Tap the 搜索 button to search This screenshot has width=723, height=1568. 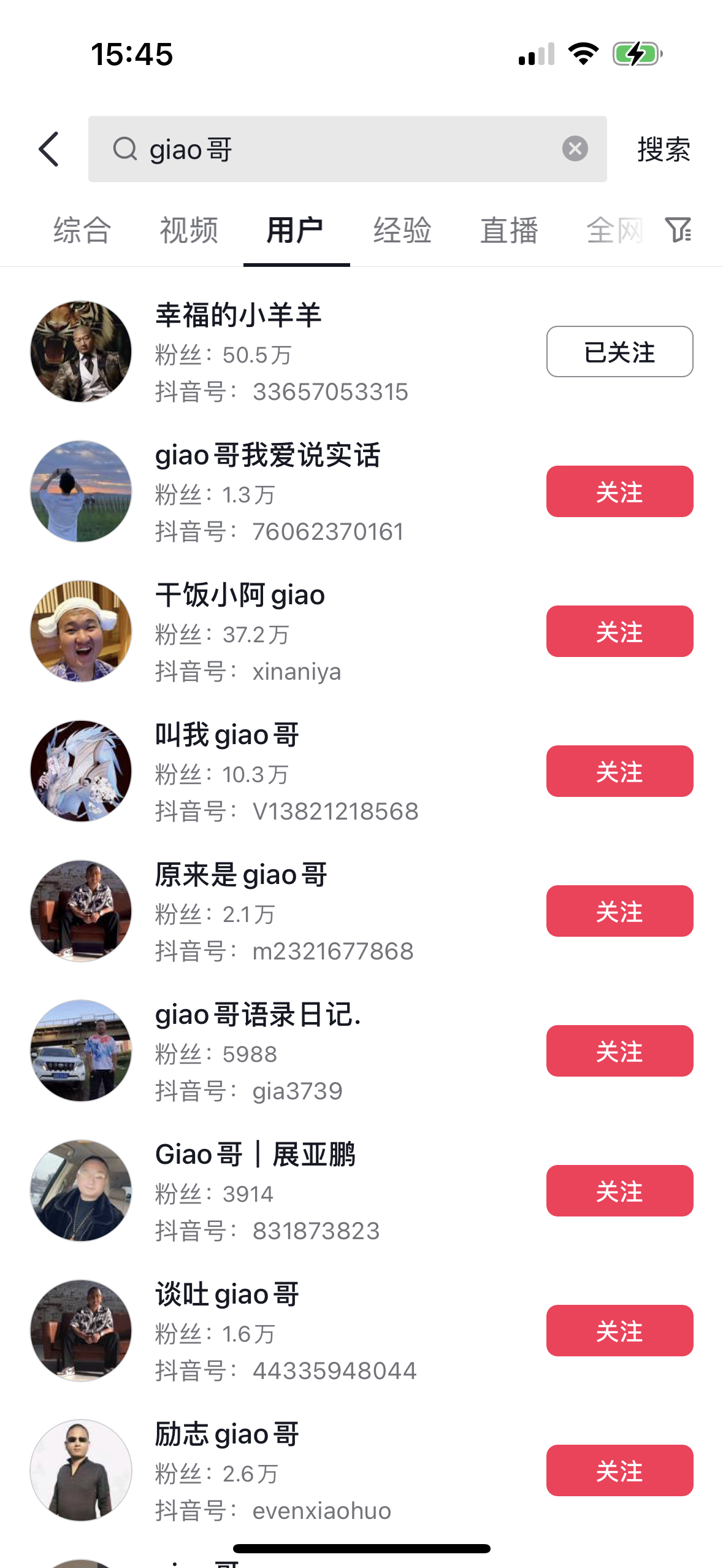[664, 150]
